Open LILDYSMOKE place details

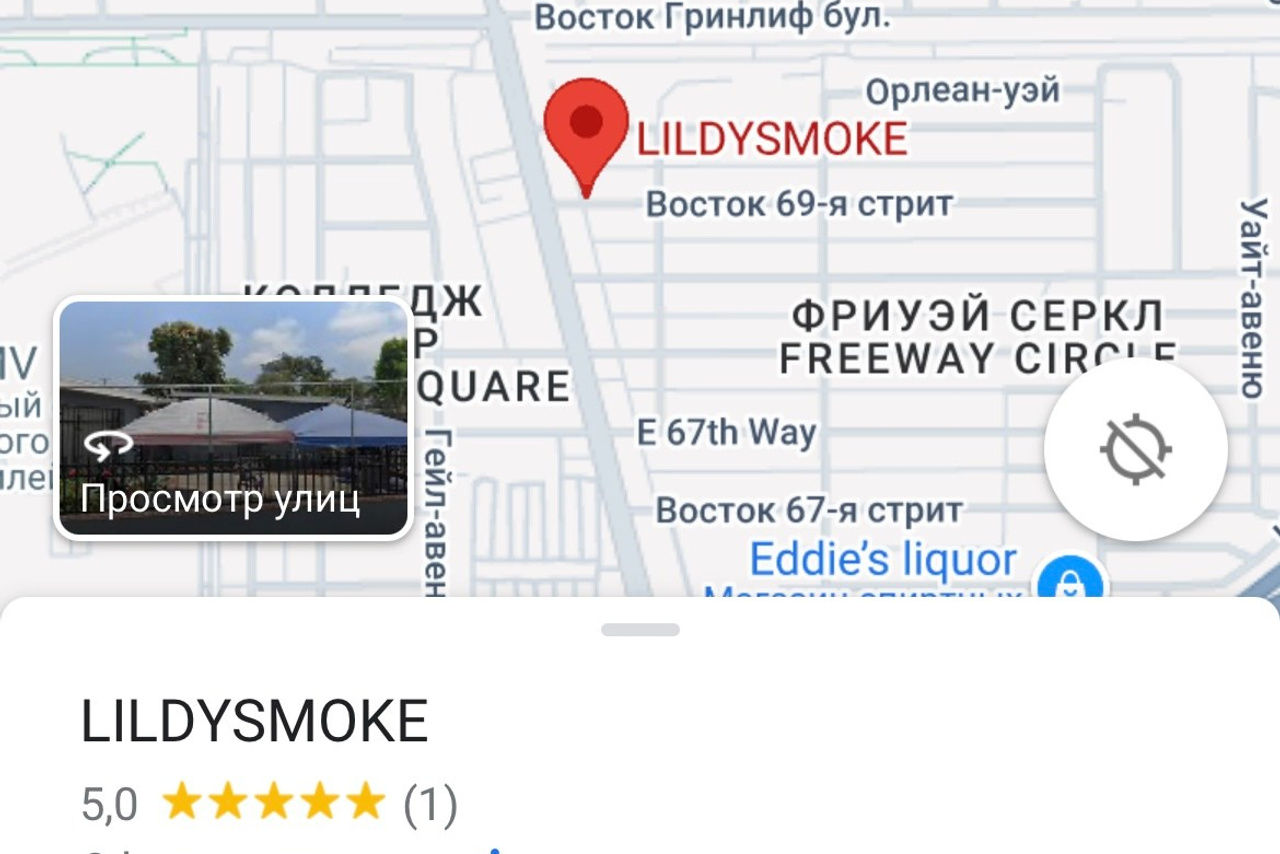click(254, 722)
